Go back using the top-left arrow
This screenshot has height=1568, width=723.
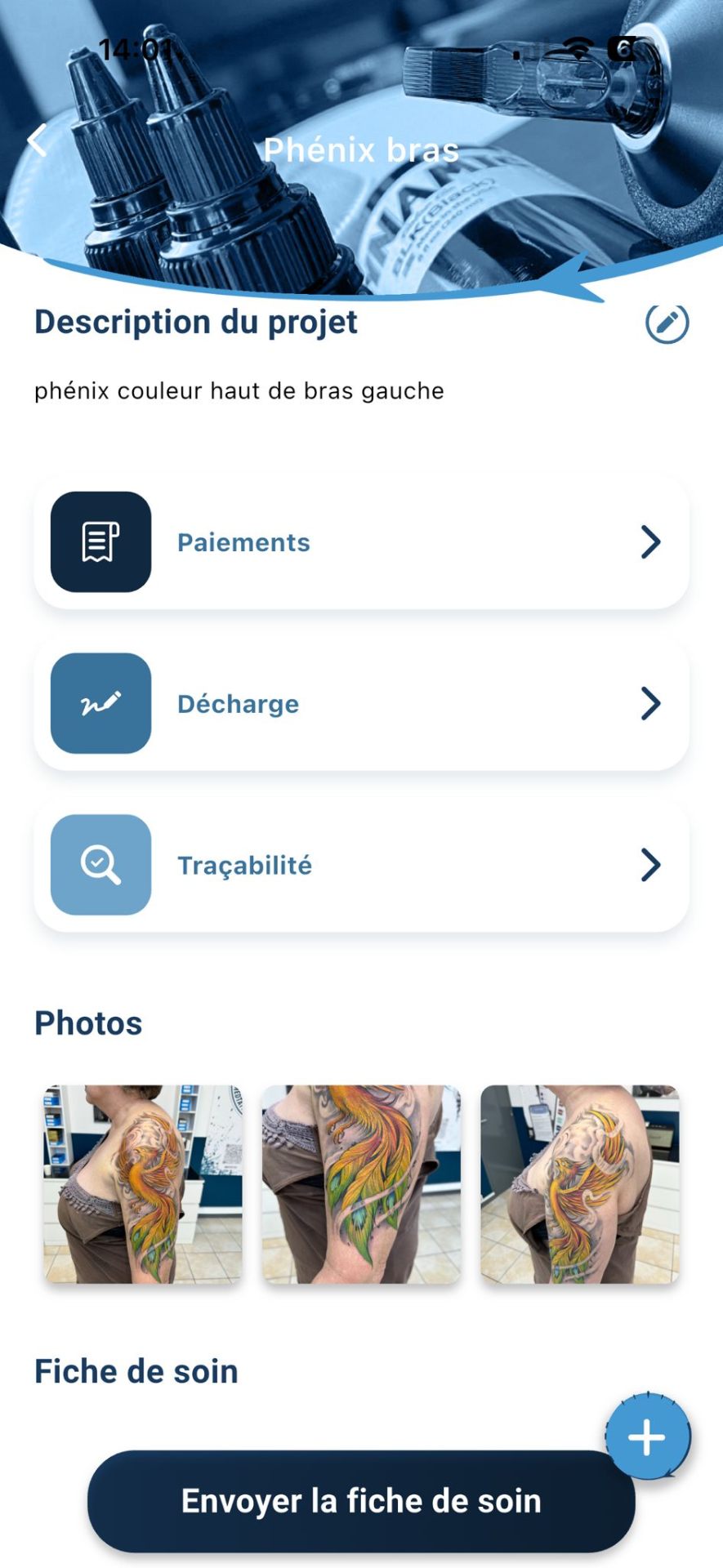click(37, 140)
